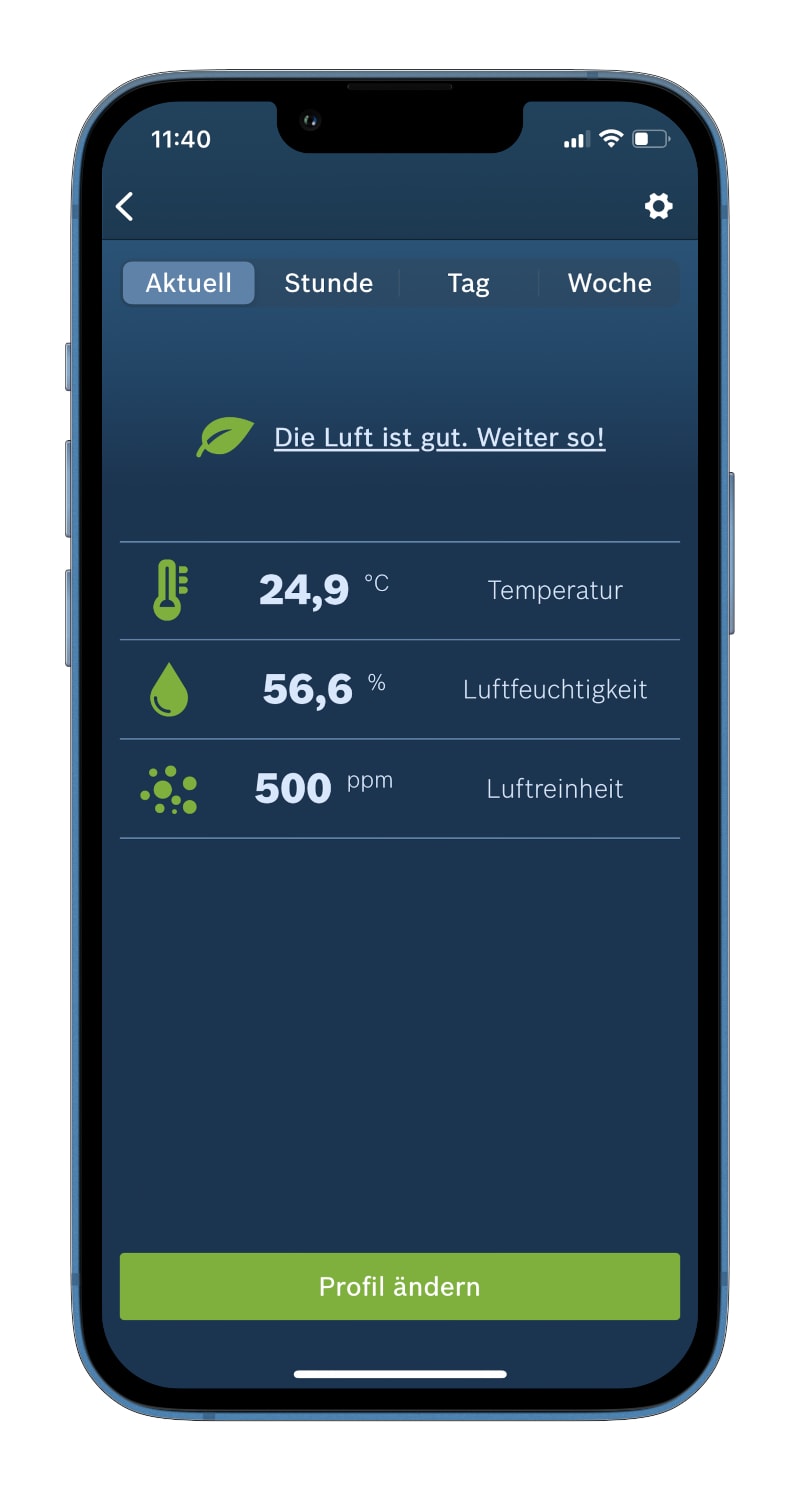Switch to the Stunde tab

click(x=329, y=283)
